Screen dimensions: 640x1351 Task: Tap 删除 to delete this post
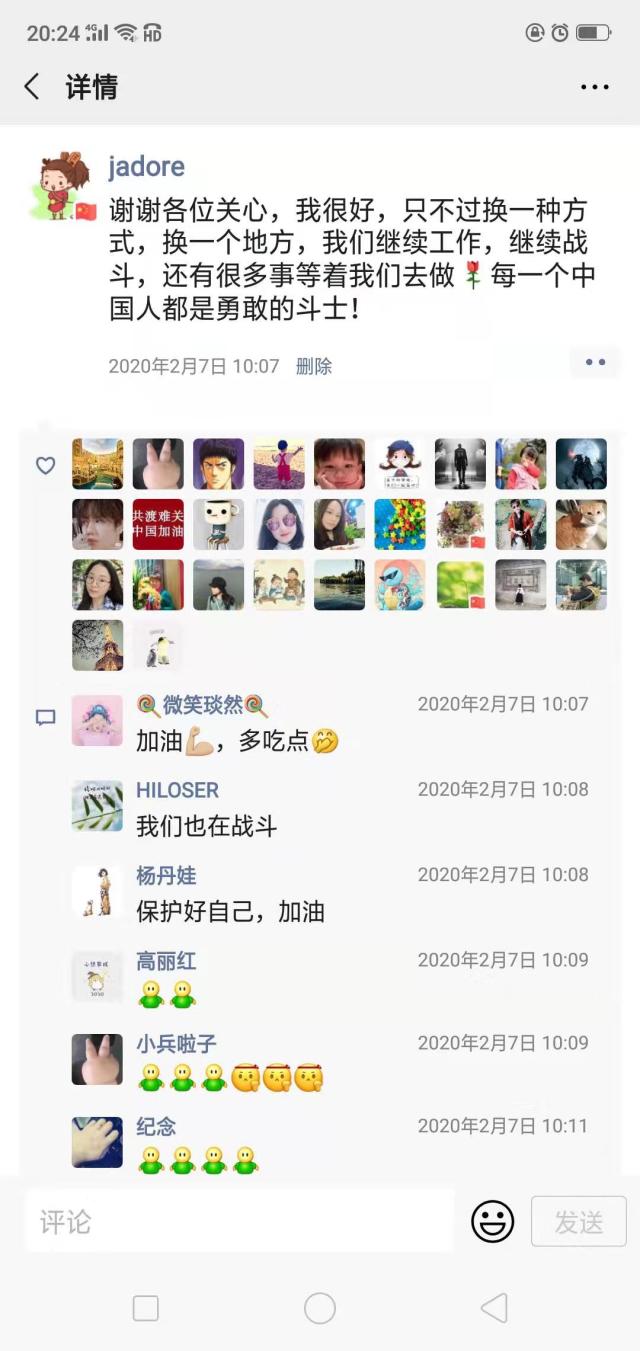tap(314, 366)
